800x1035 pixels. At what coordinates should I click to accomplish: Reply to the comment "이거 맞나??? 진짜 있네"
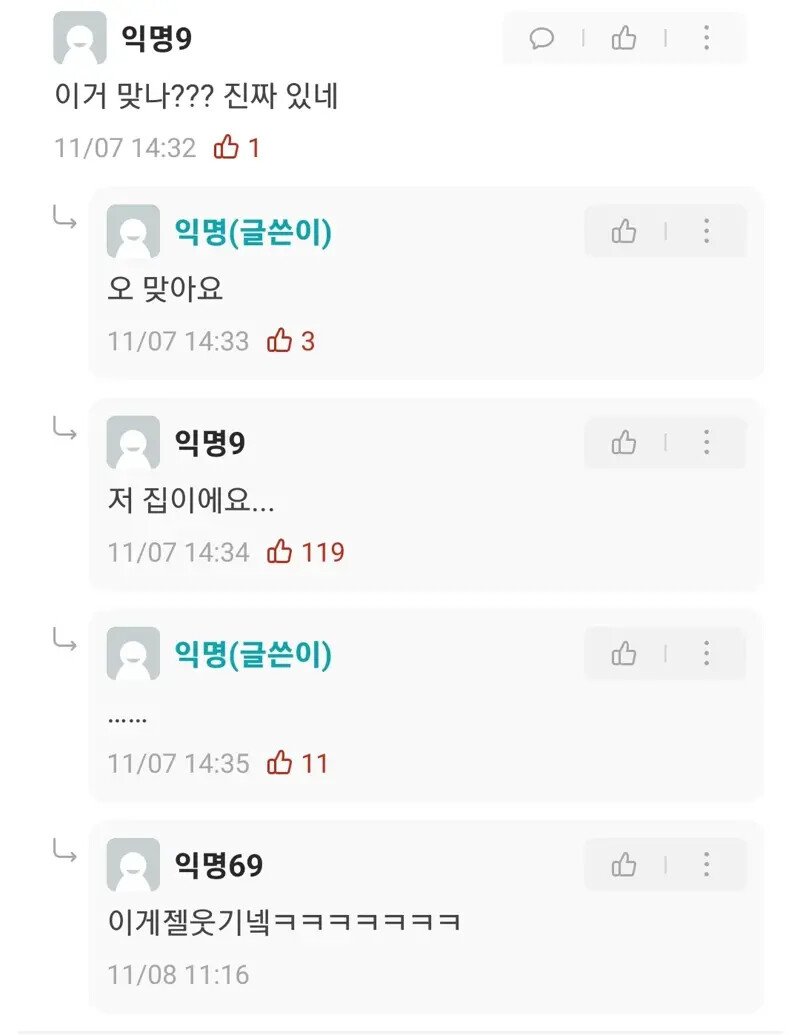[x=542, y=39]
